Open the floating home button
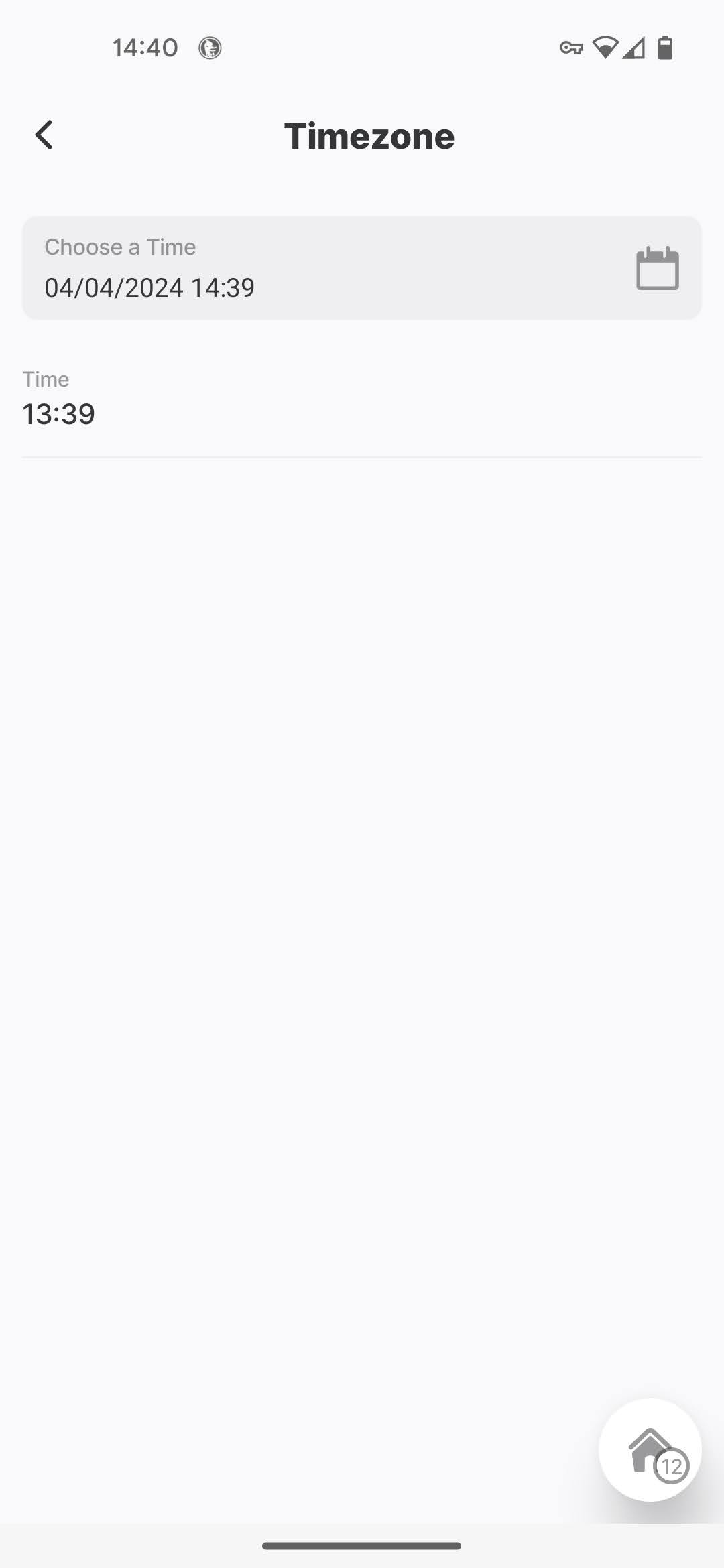Screen dimensions: 724x1568 coord(650,1450)
